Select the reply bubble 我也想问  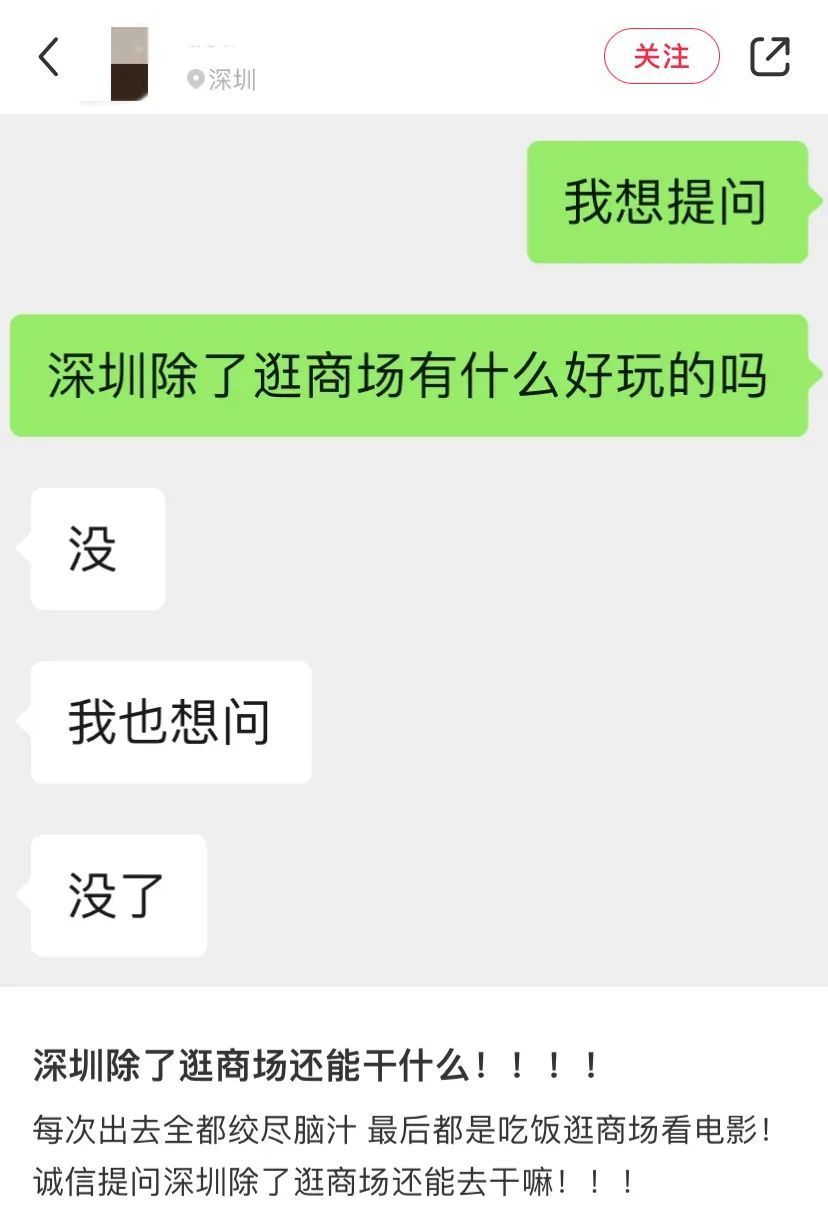pyautogui.click(x=170, y=722)
